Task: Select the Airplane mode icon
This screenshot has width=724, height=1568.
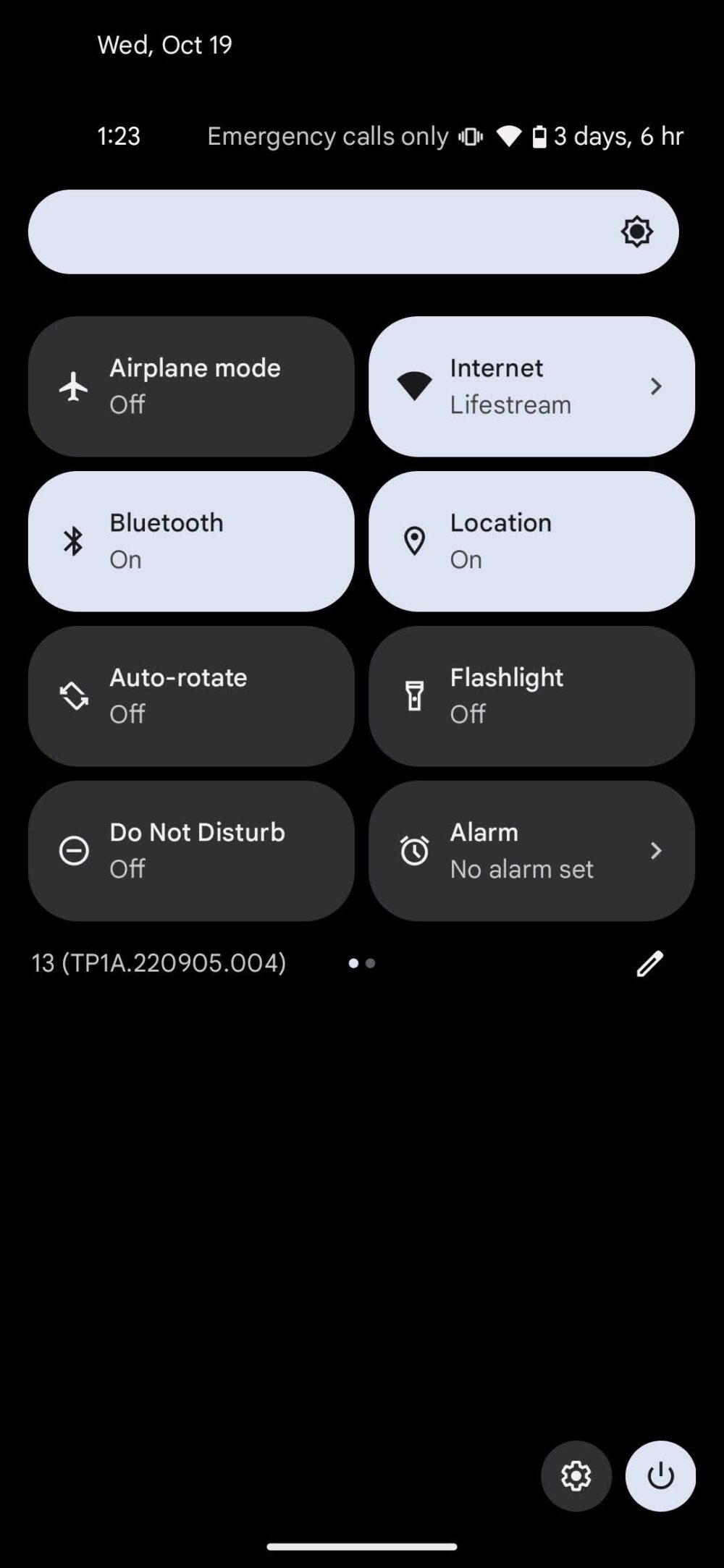Action: point(72,385)
